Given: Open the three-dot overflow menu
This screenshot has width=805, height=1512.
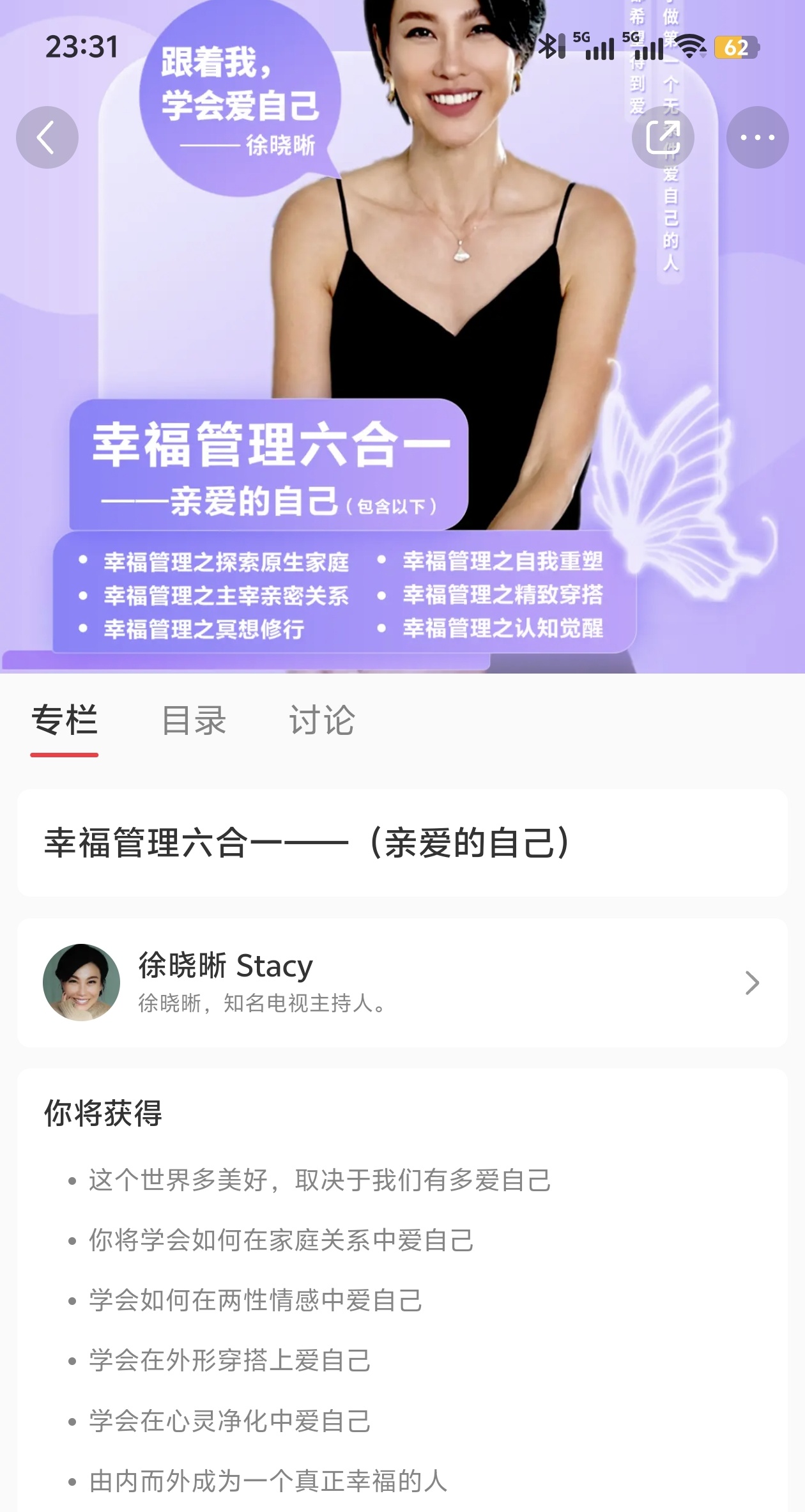Looking at the screenshot, I should click(x=757, y=137).
